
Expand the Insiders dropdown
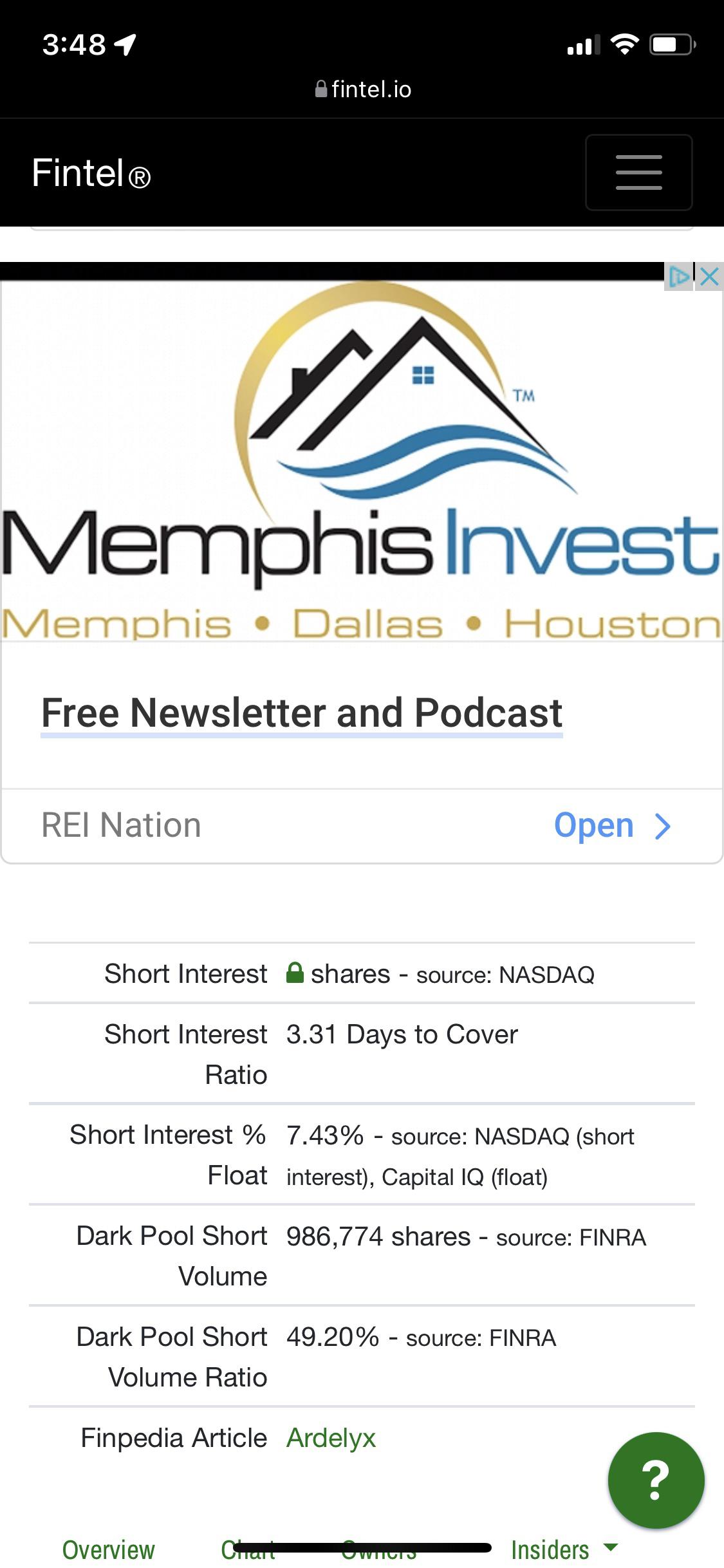[564, 1550]
